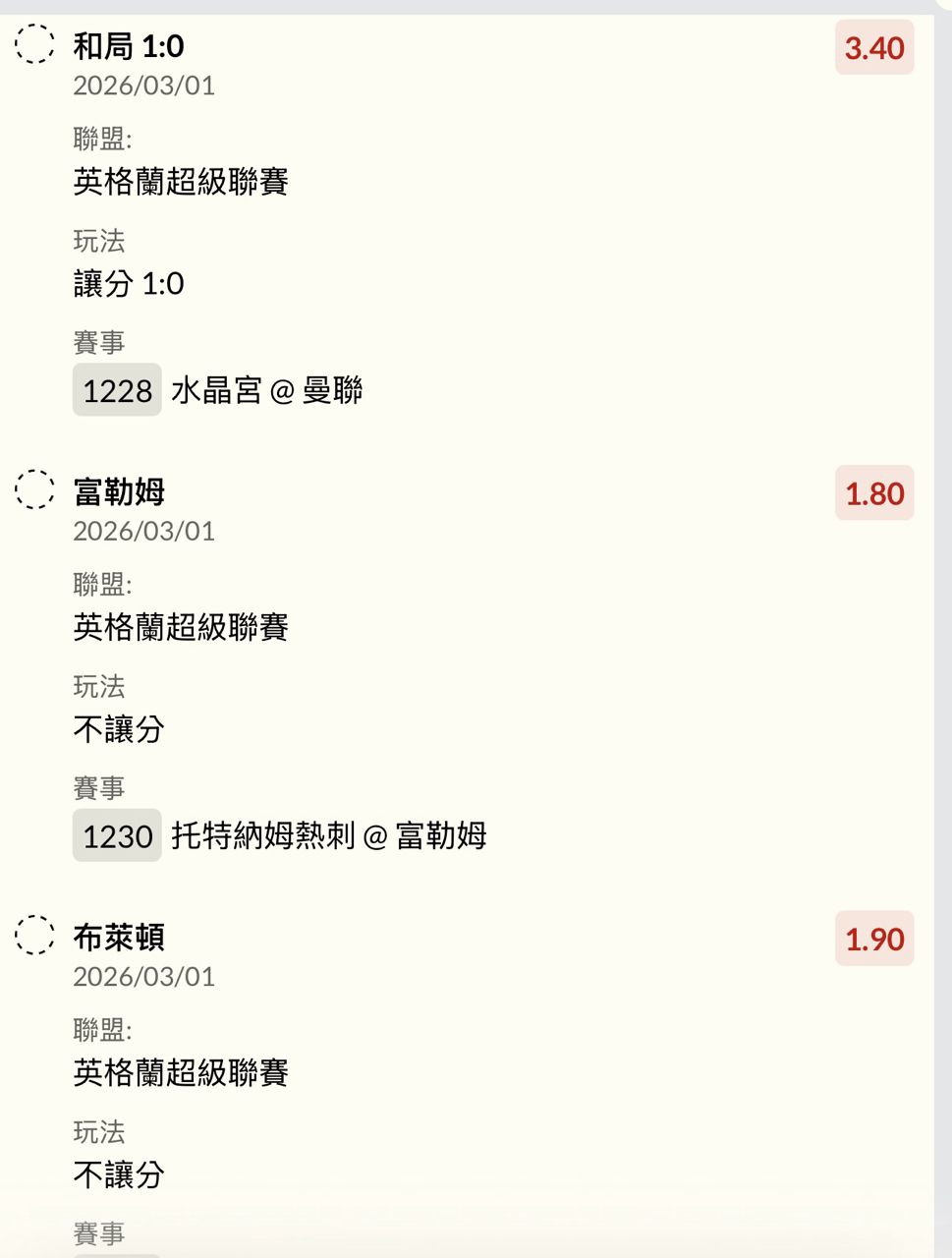This screenshot has height=1258, width=952.
Task: Select the 富勒姆 bet circle
Action: pyautogui.click(x=35, y=489)
